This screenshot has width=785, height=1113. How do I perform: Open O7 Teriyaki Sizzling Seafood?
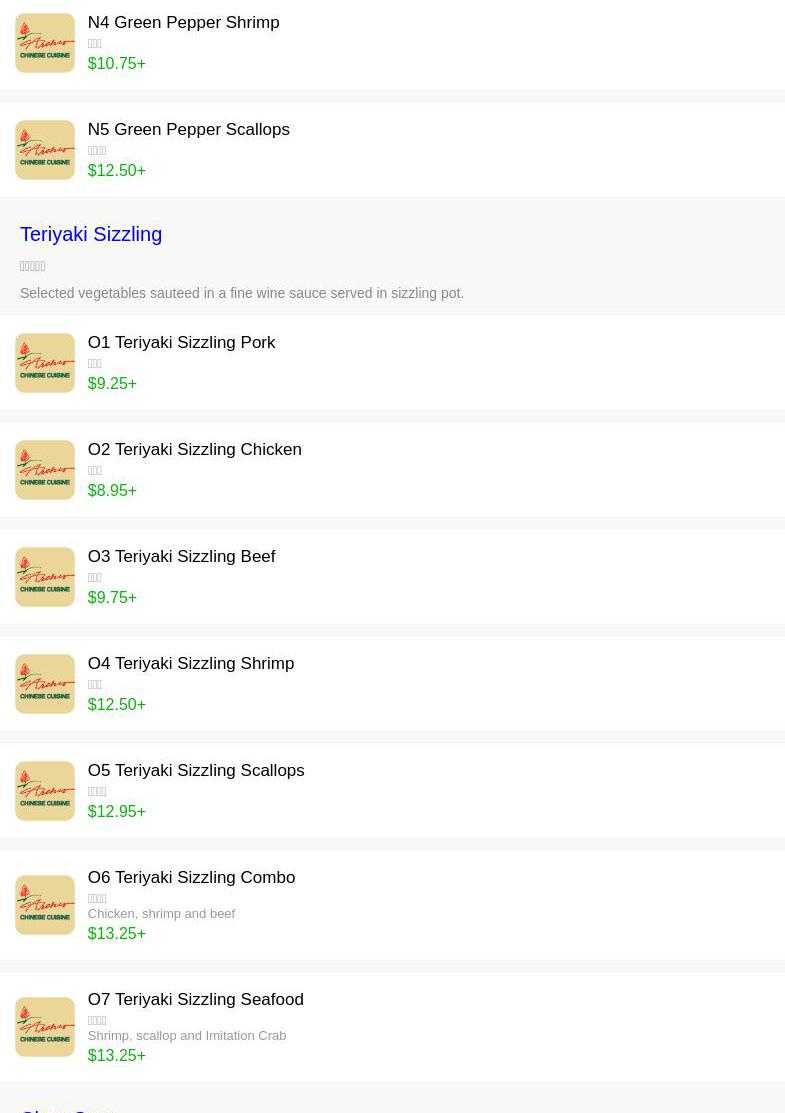pyautogui.click(x=195, y=1000)
